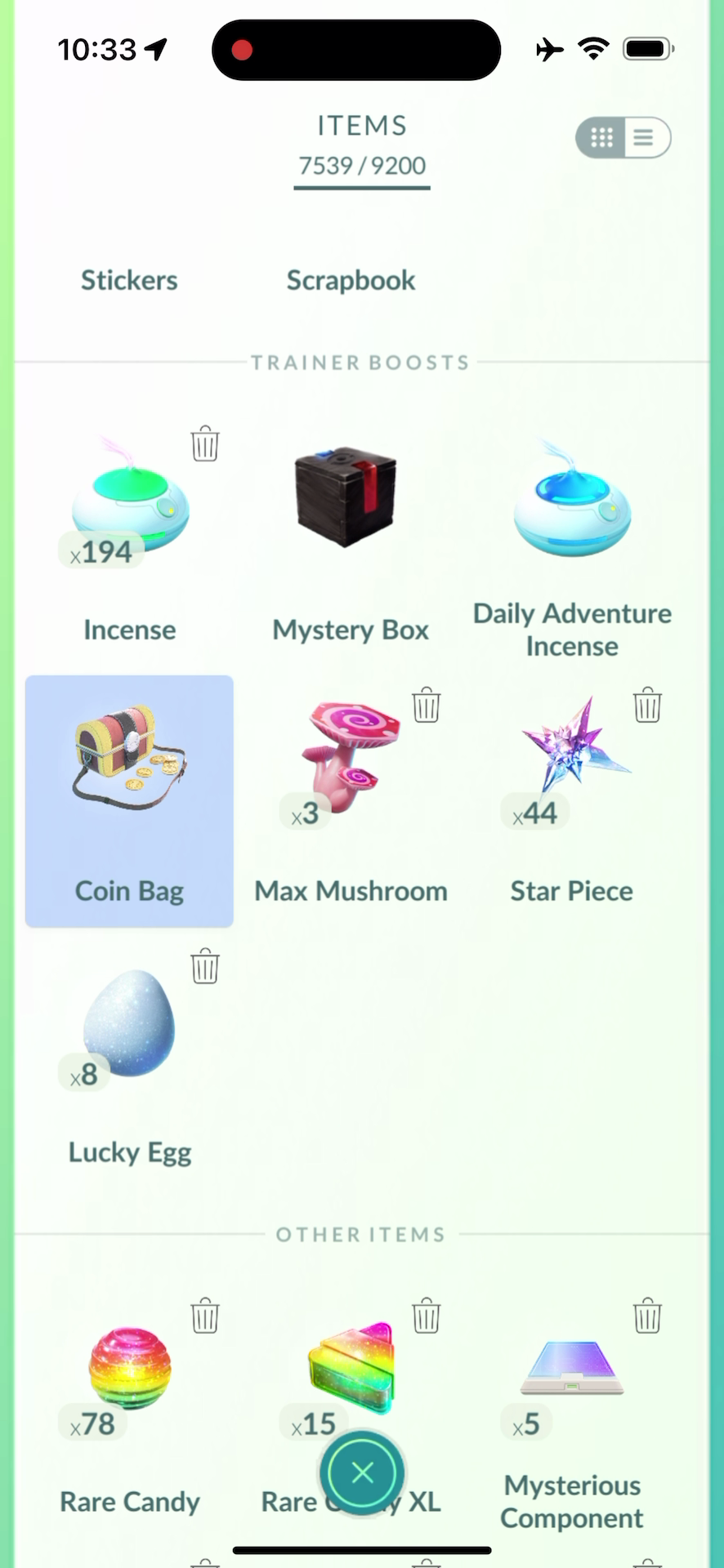Viewport: 724px width, 1568px height.
Task: Discard Star Piece with trash icon
Action: click(x=647, y=704)
